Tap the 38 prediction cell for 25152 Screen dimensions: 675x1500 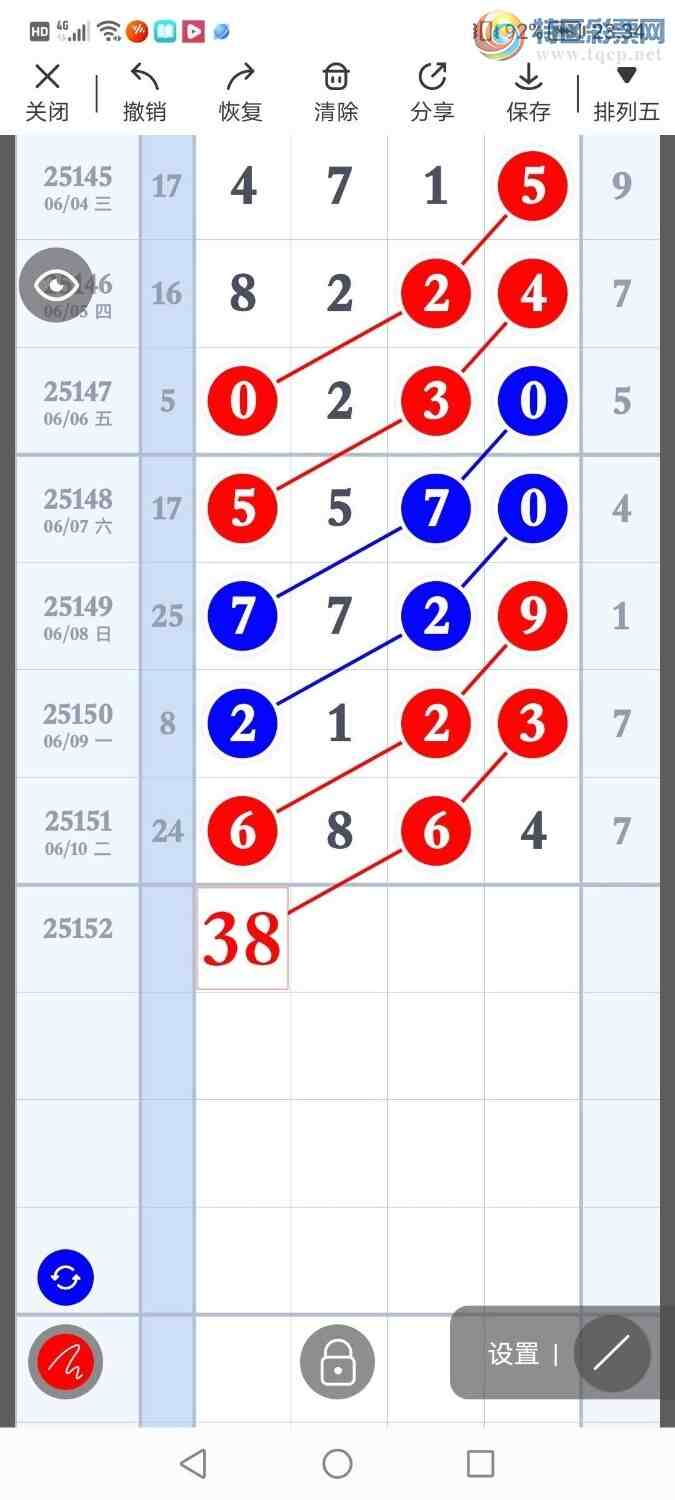[242, 938]
